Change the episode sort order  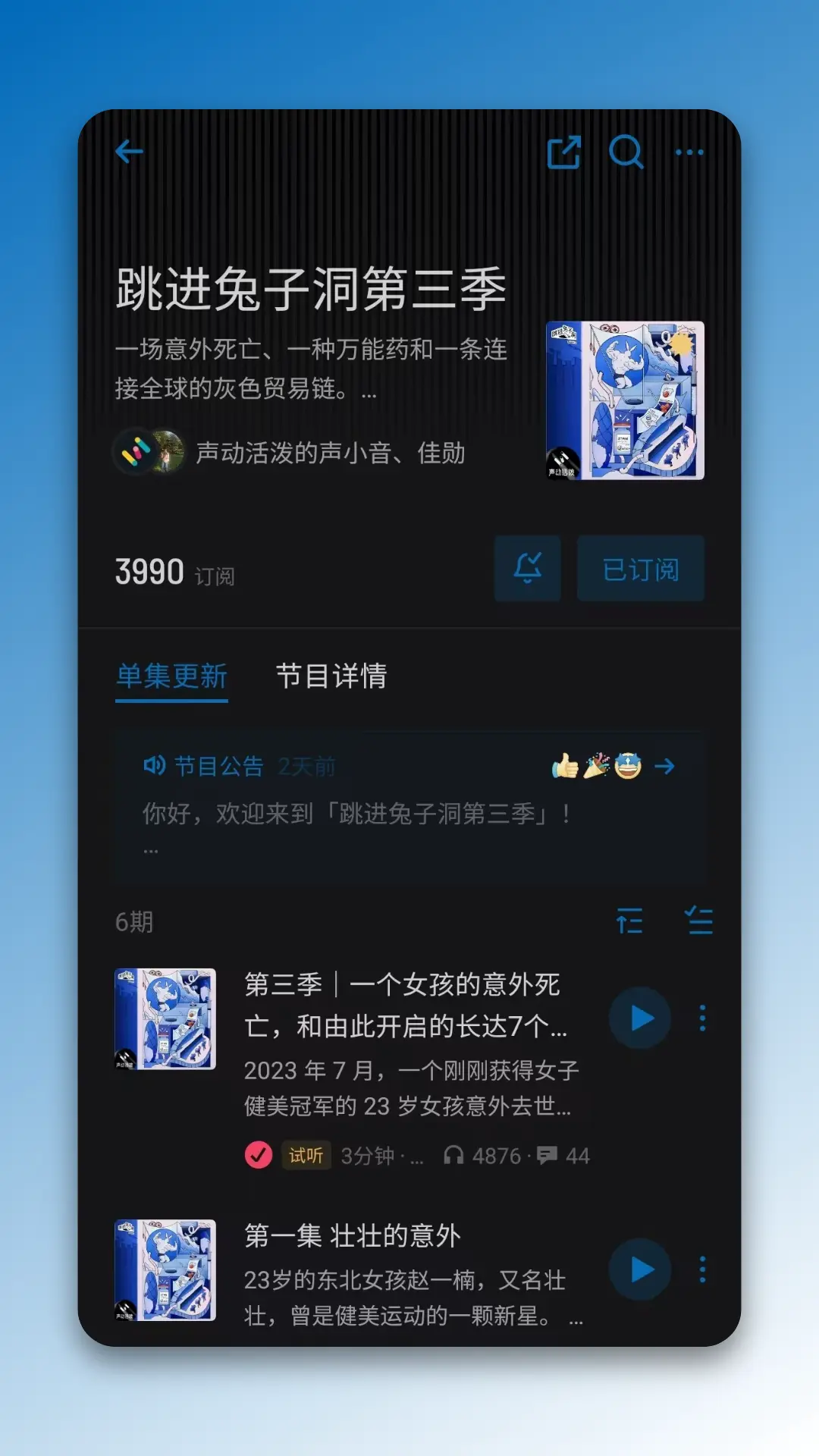click(x=629, y=921)
